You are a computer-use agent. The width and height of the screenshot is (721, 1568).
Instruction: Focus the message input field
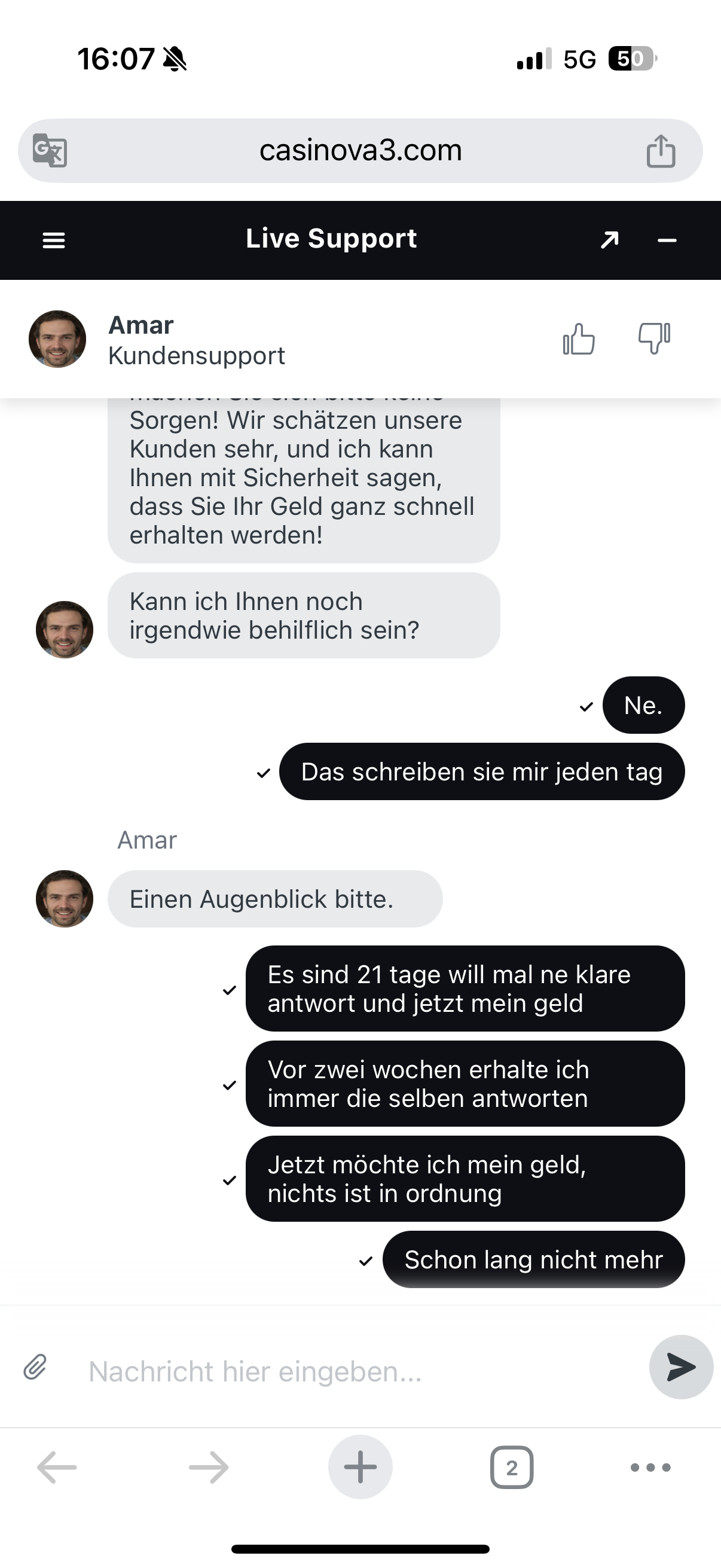click(353, 1371)
